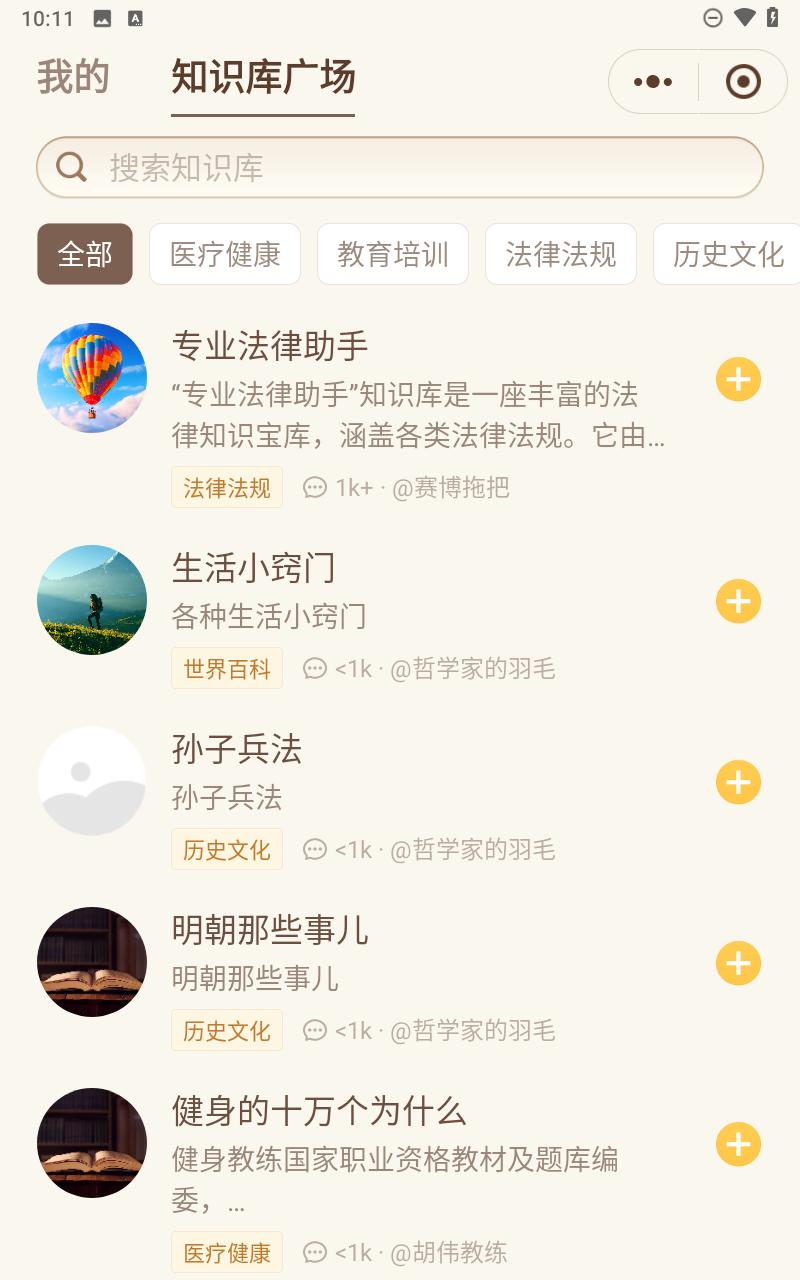Select the 全部 filter chip
800x1280 pixels.
click(x=84, y=254)
